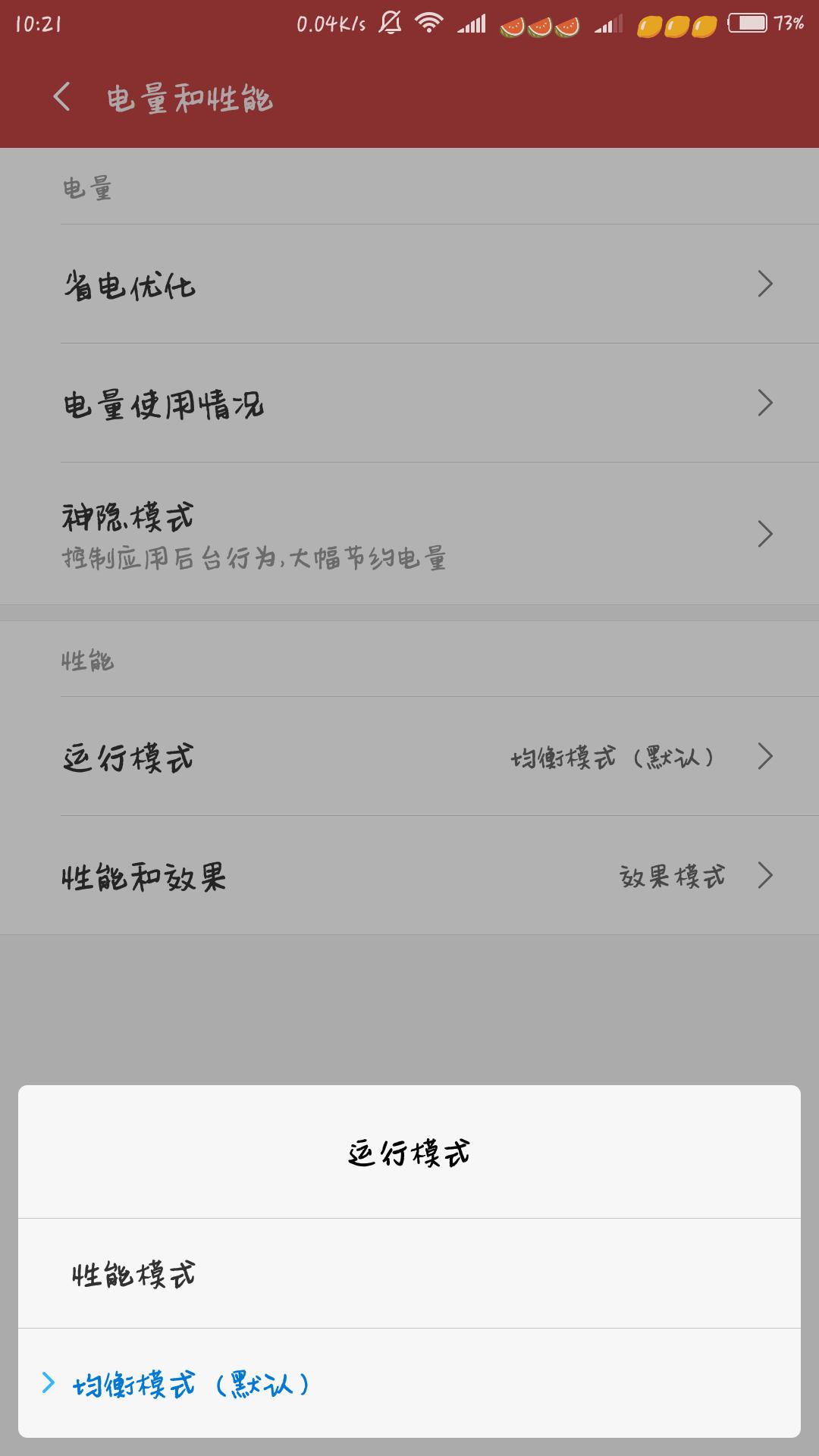The height and width of the screenshot is (1456, 819).
Task: Tap the back arrow to exit battery settings
Action: tap(63, 97)
